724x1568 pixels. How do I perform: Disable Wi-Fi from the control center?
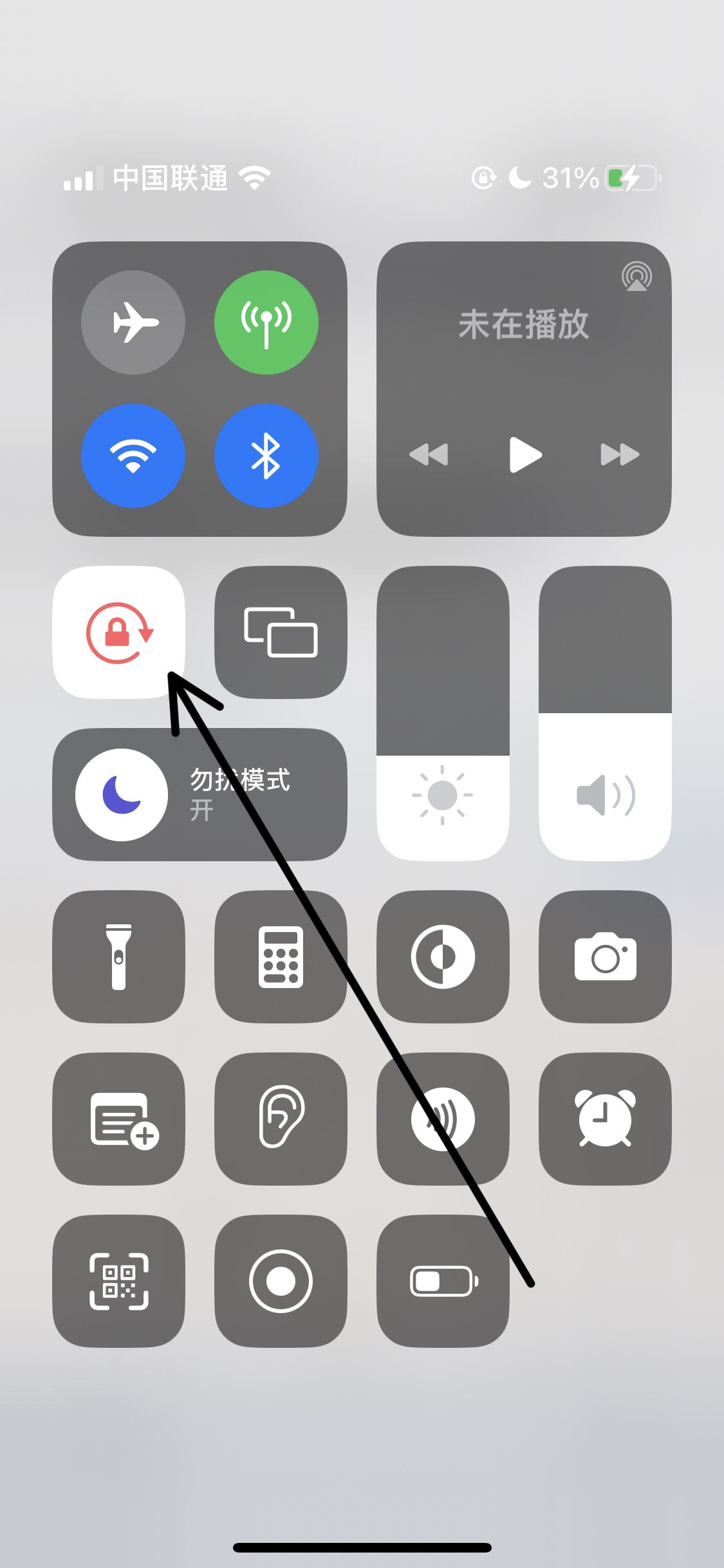click(x=133, y=455)
